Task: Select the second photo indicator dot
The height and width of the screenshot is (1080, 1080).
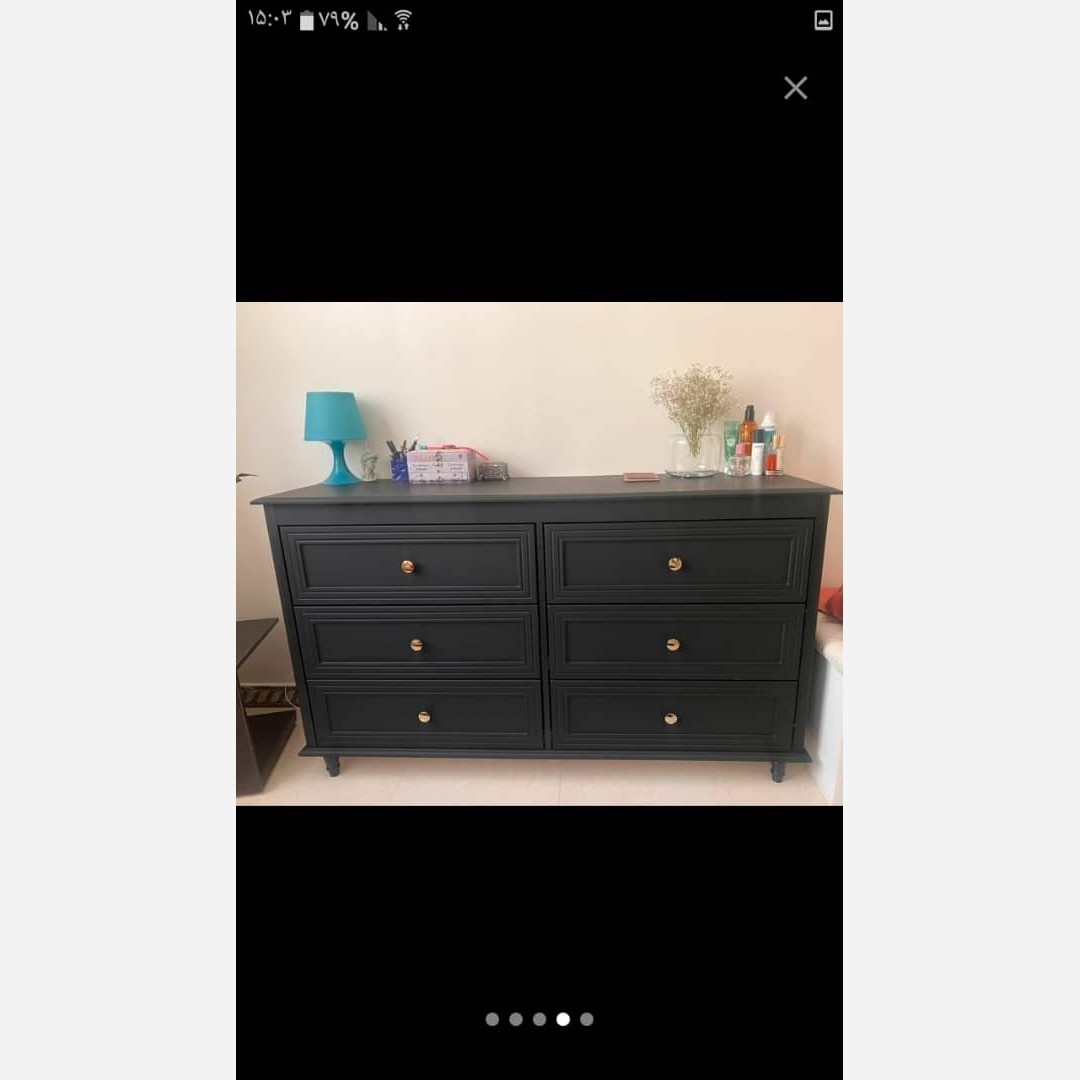Action: (x=516, y=1019)
